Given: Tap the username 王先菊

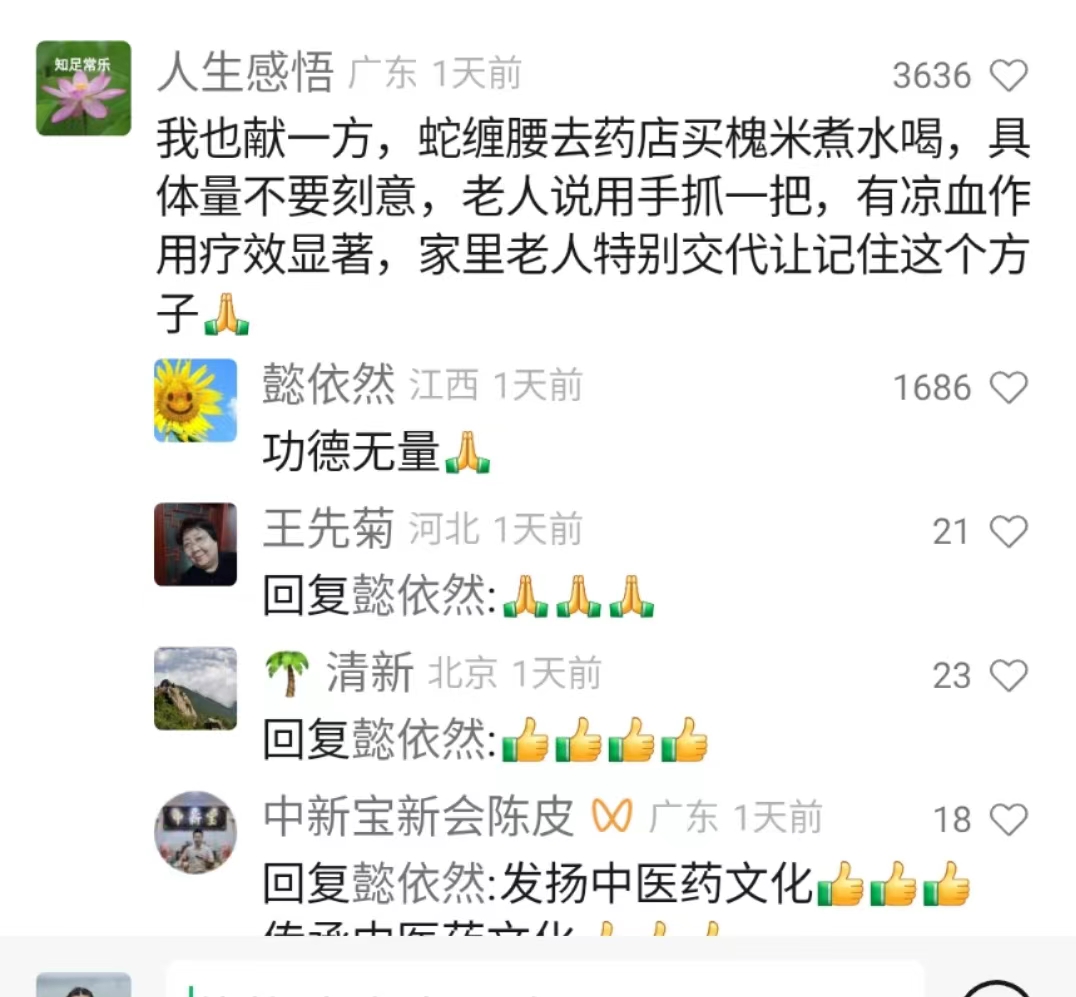Looking at the screenshot, I should pos(328,530).
